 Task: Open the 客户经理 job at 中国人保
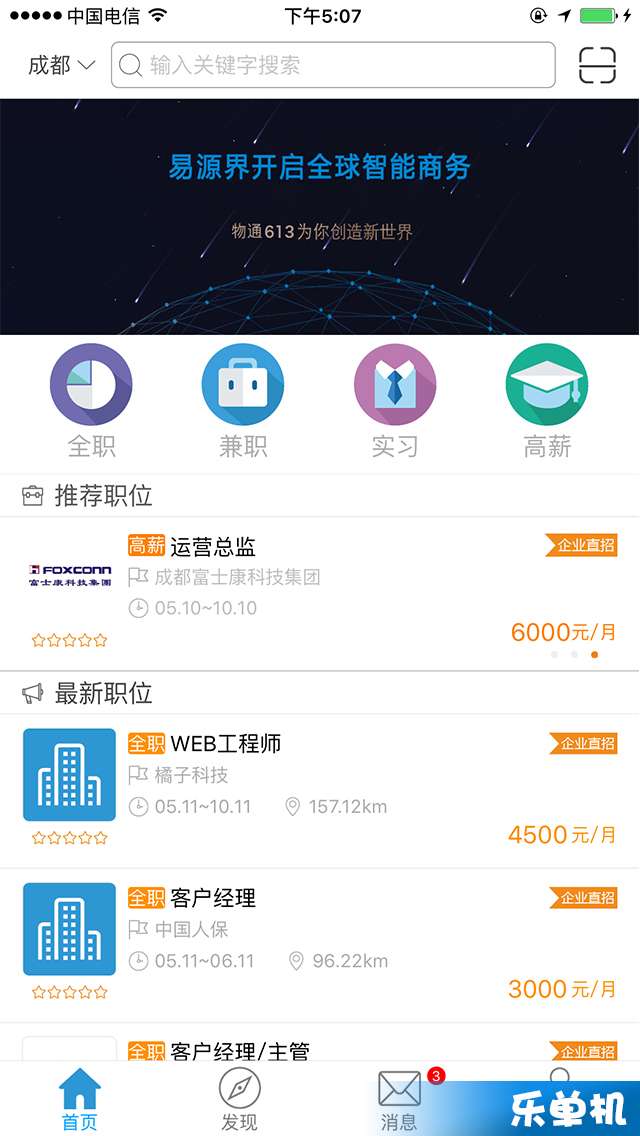tap(320, 944)
